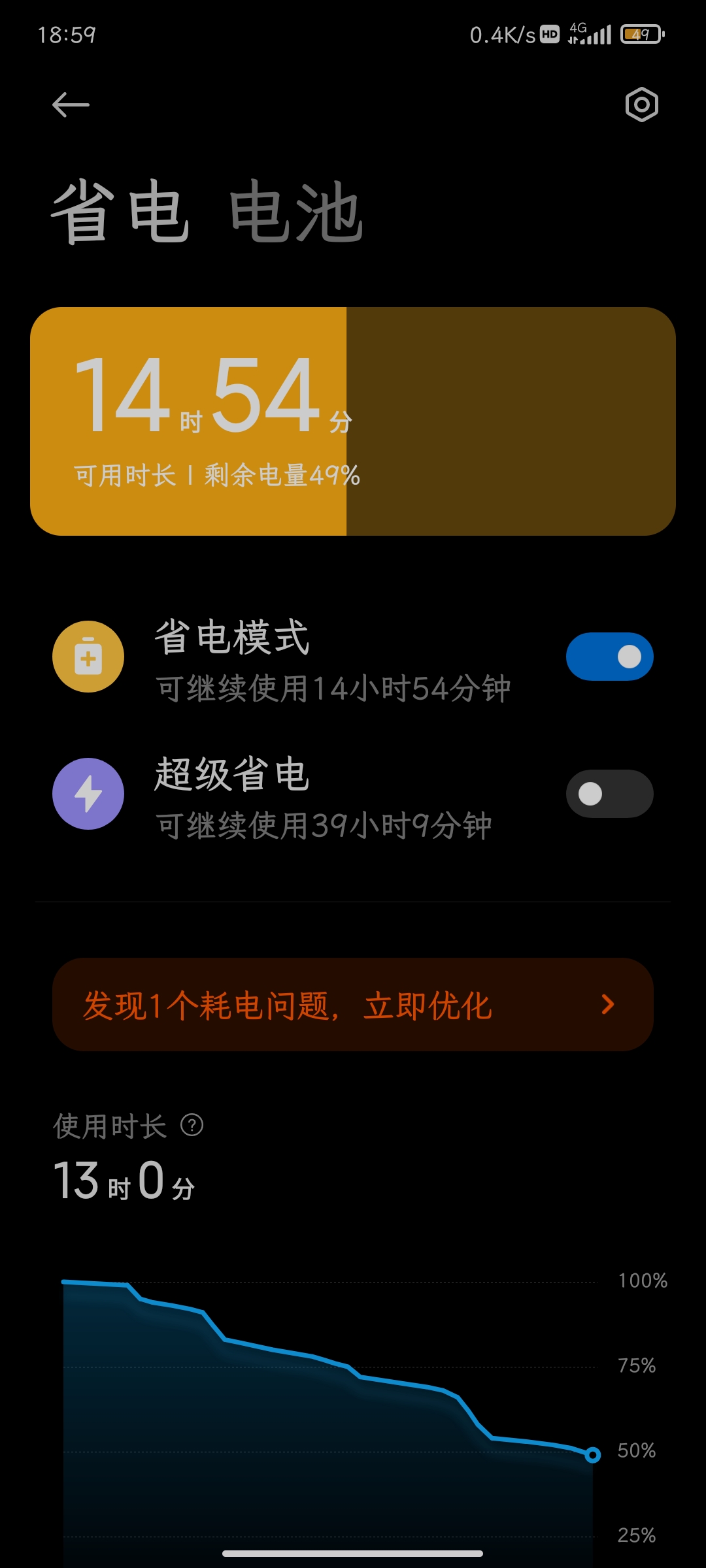Switch to the 电池 tab
The height and width of the screenshot is (1568, 706).
(x=296, y=212)
